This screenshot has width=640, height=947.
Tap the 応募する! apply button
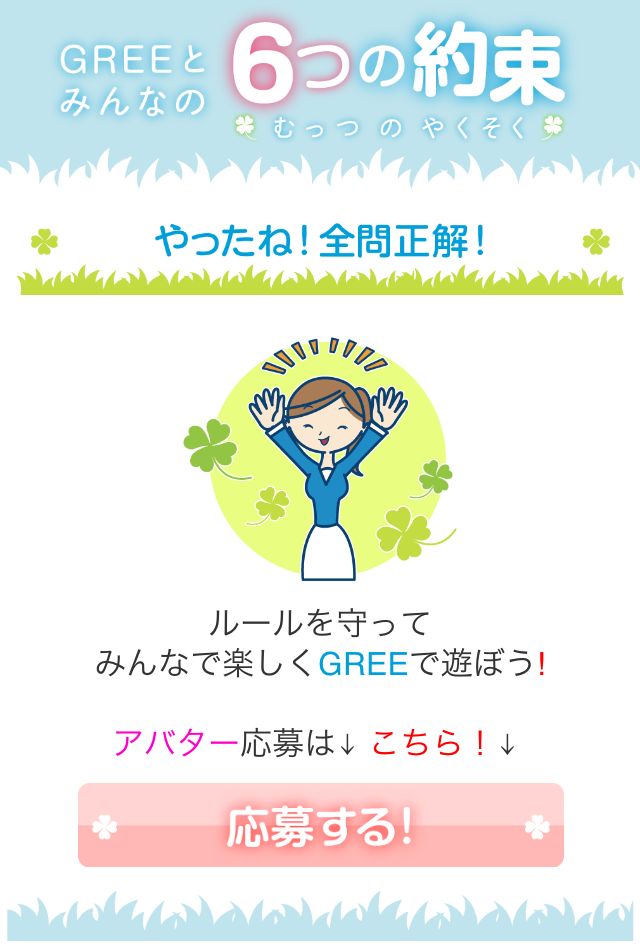(x=320, y=825)
